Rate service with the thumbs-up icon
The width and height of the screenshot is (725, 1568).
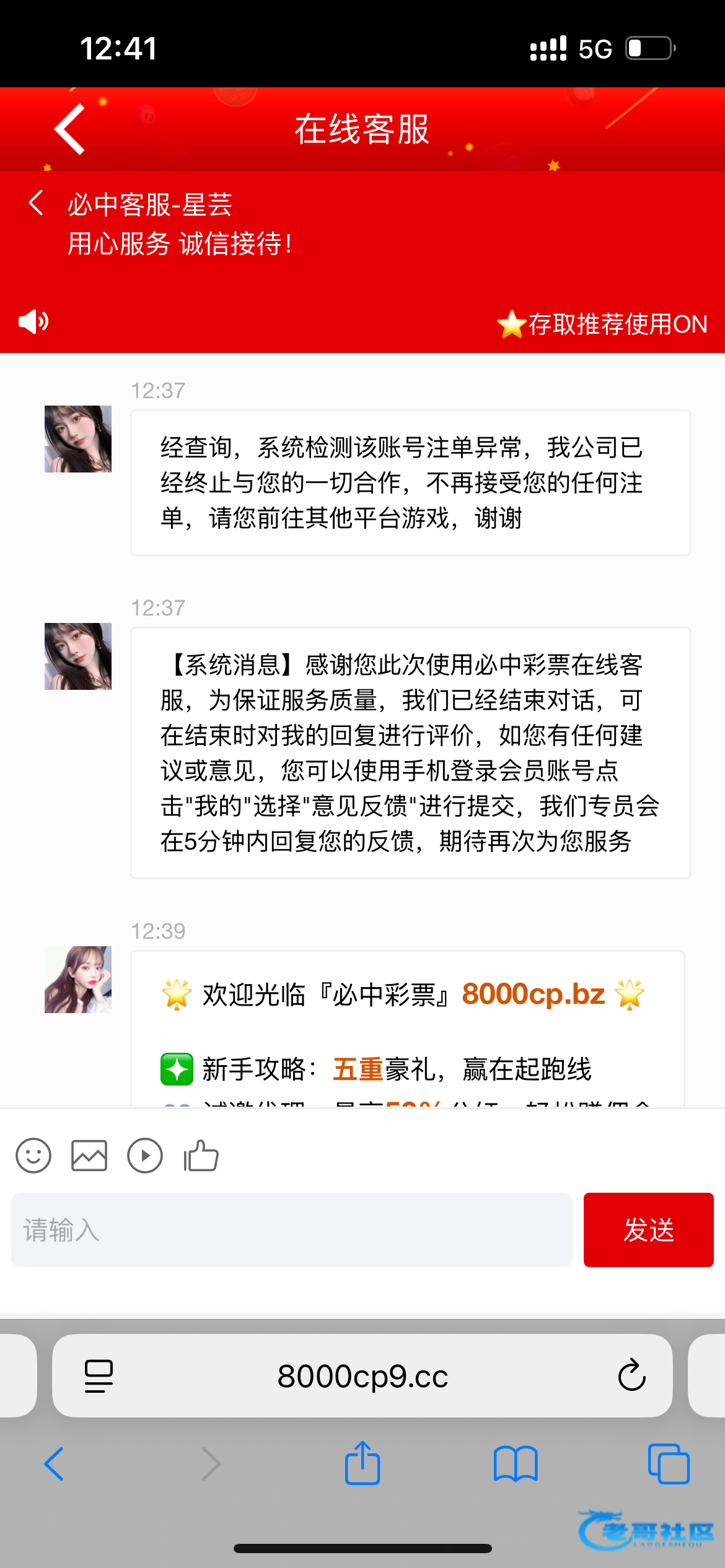pos(201,1156)
